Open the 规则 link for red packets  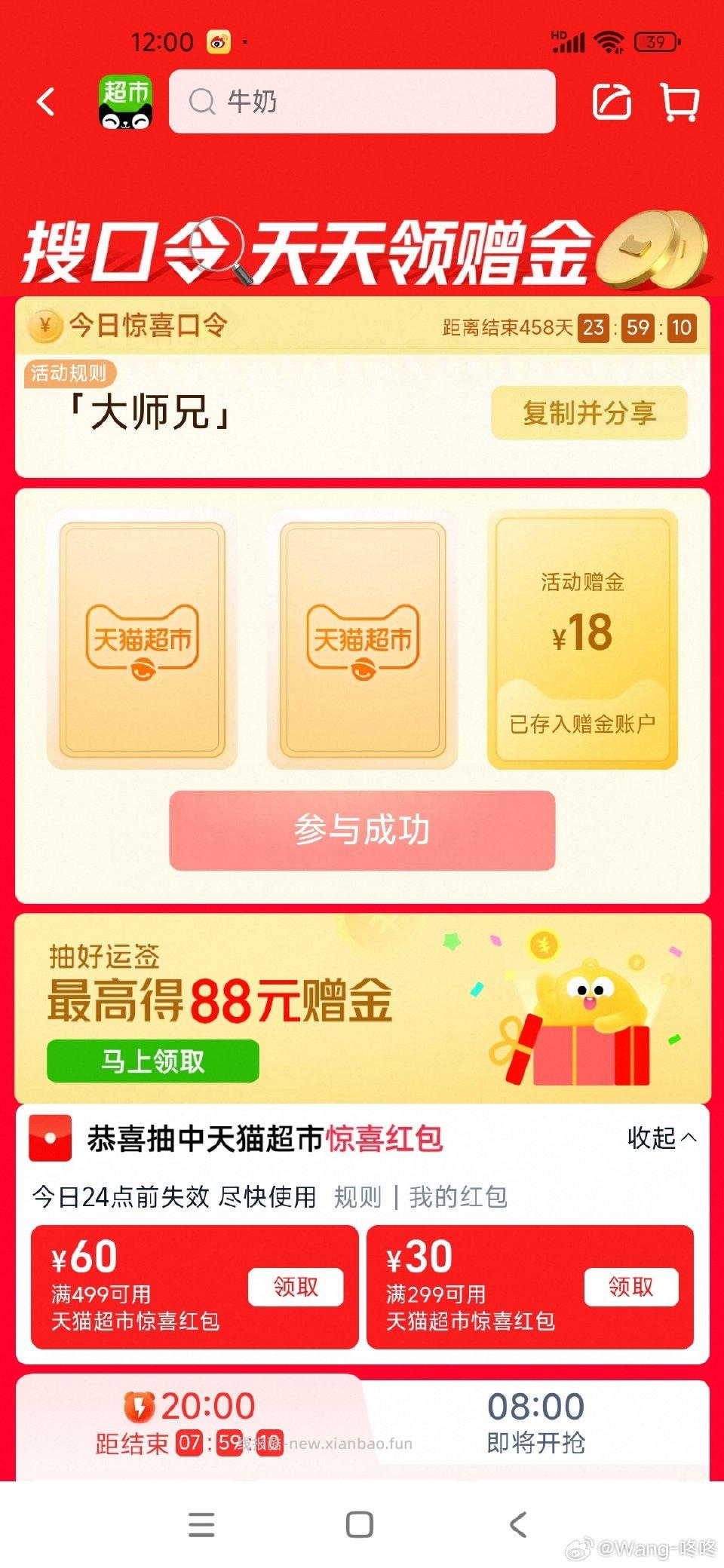coord(357,1196)
